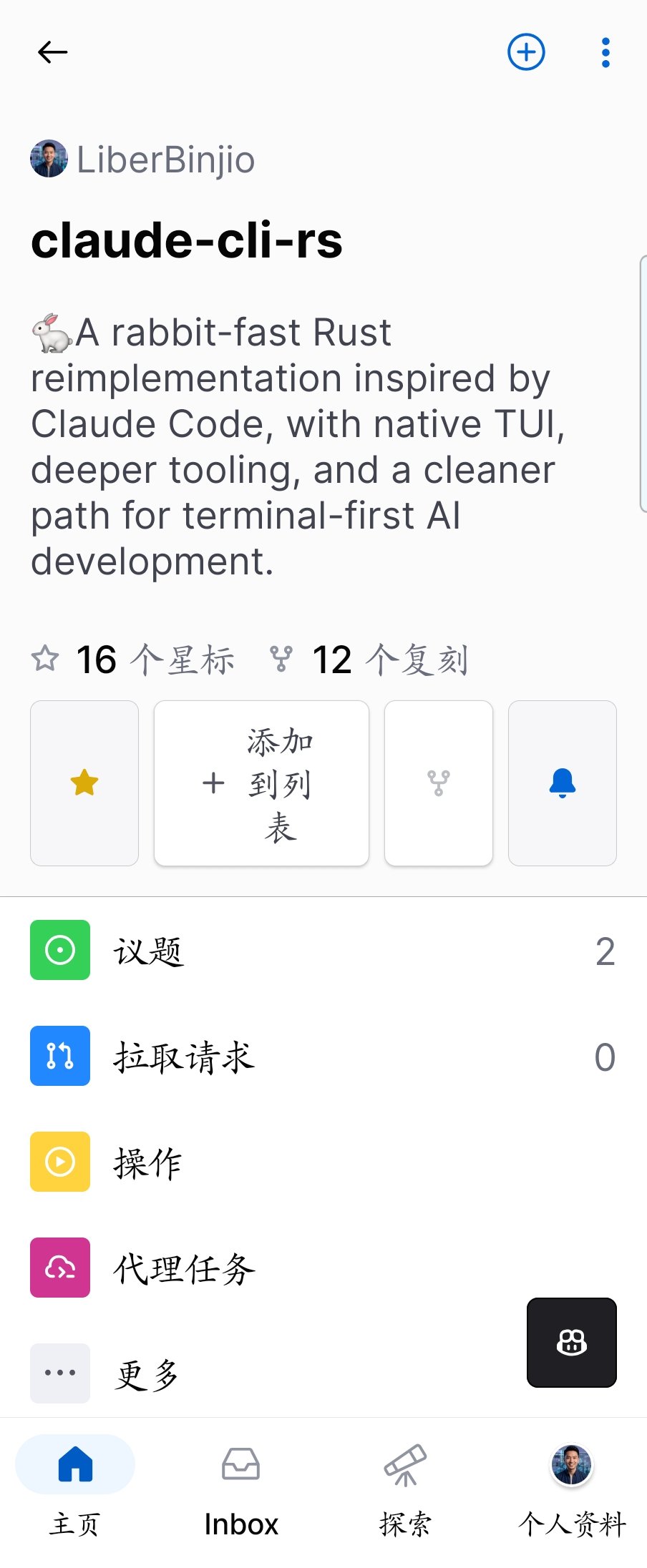Tap 添加到列表 button

coord(261,783)
